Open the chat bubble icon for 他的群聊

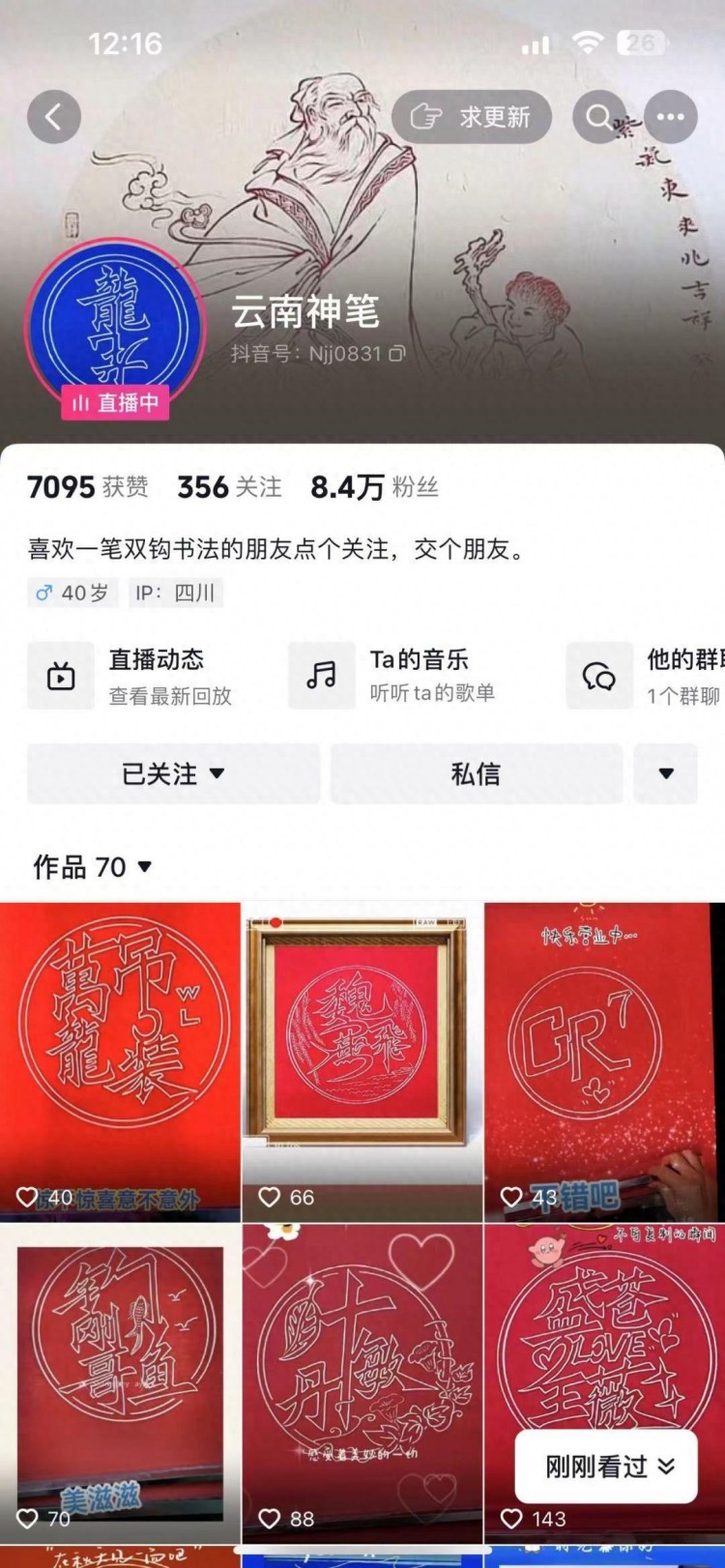[x=598, y=676]
